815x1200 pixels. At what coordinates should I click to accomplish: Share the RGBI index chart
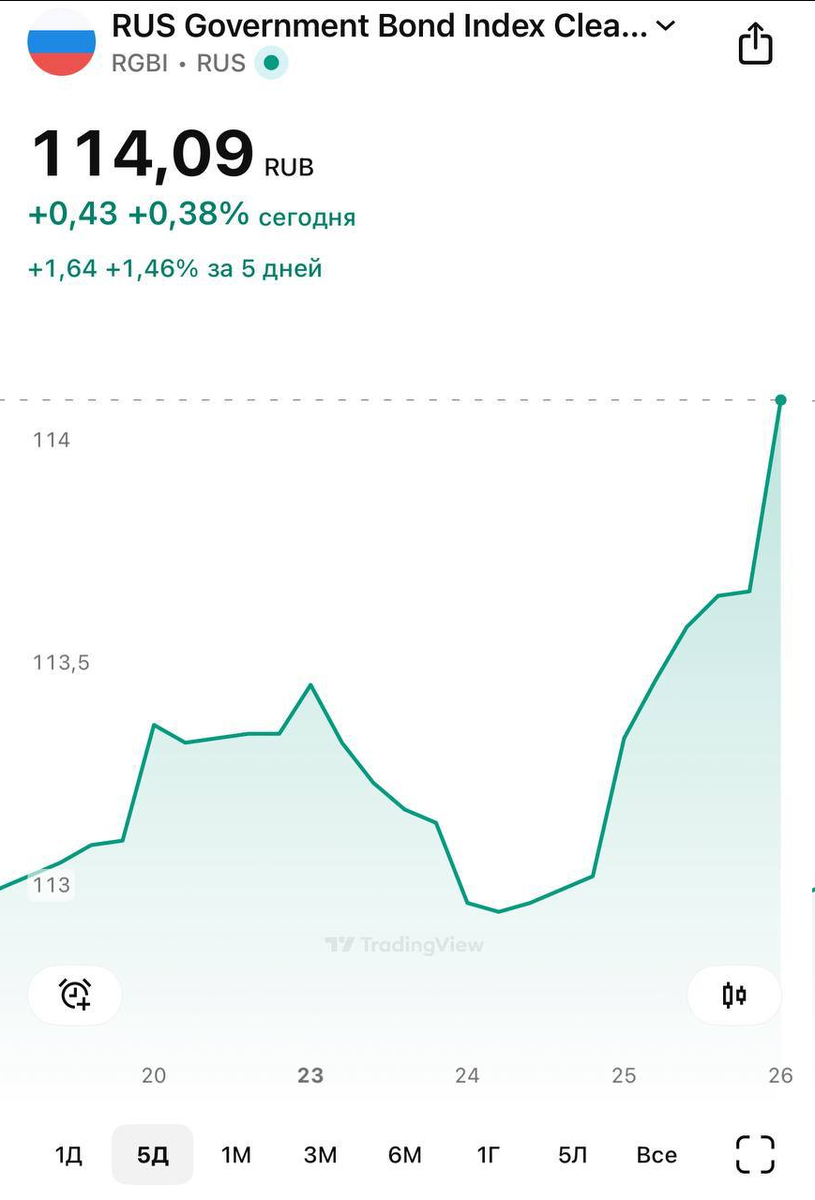756,44
